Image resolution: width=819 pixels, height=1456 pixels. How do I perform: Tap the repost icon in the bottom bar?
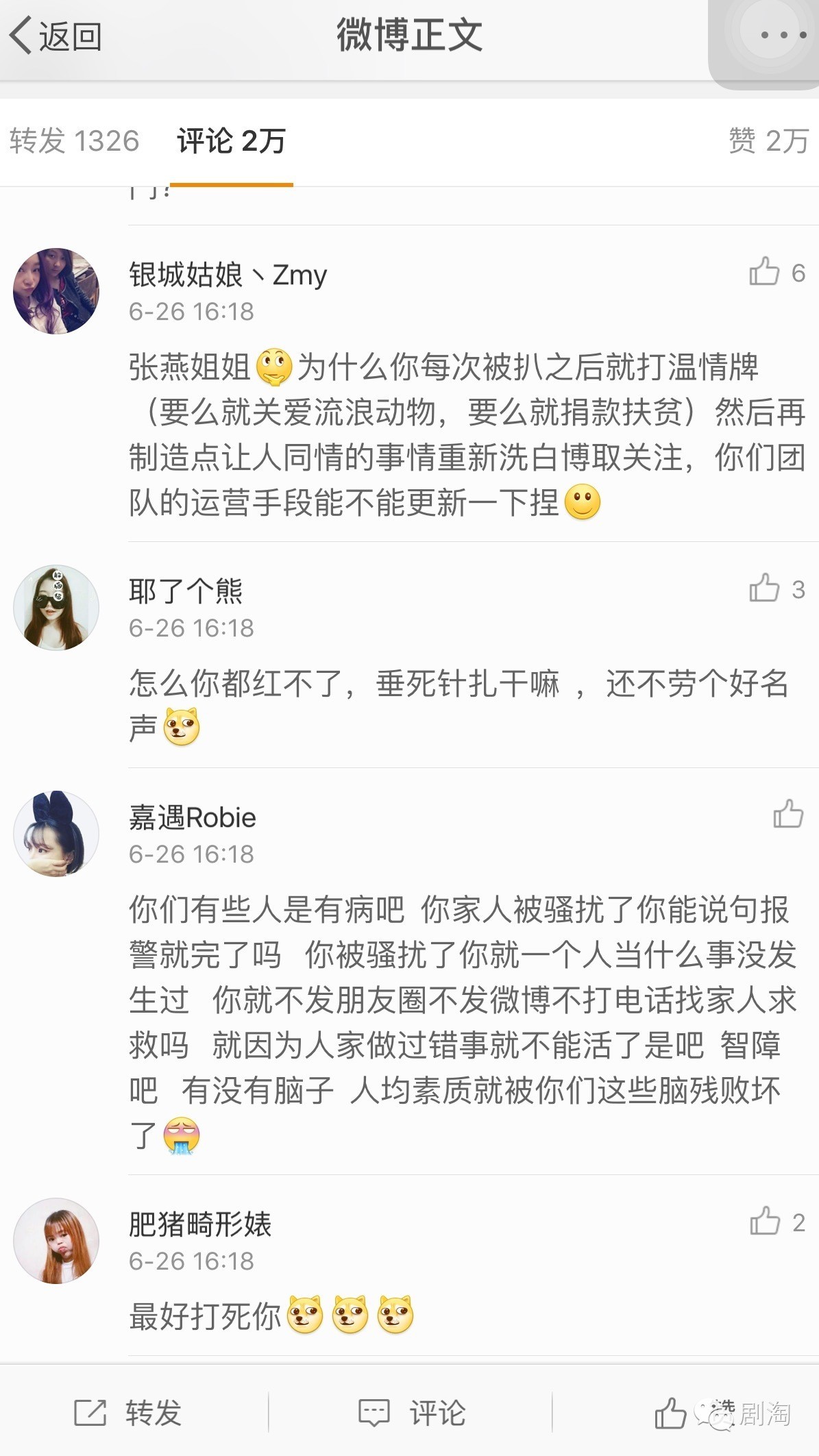tap(130, 1414)
